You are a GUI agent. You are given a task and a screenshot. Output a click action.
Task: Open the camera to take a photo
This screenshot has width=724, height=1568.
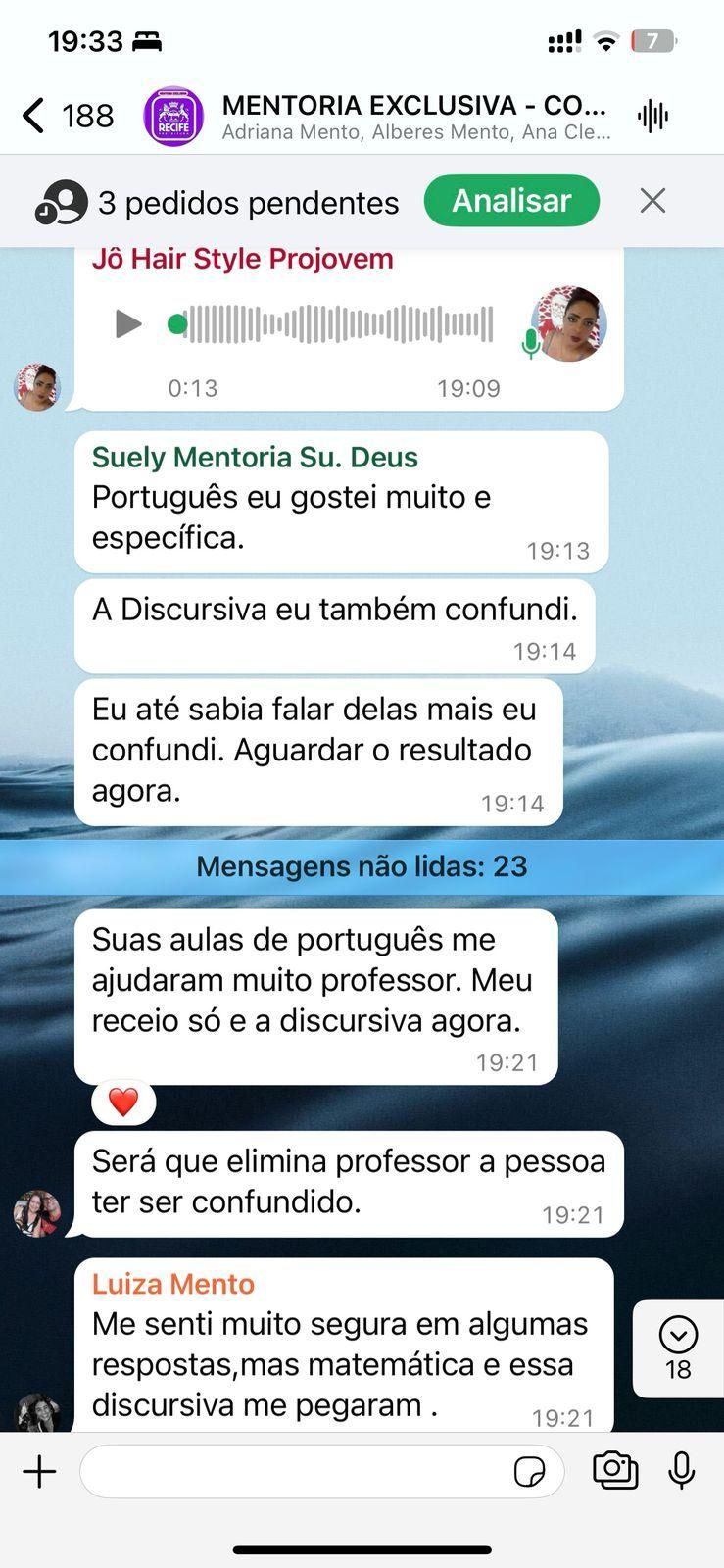[x=615, y=1471]
